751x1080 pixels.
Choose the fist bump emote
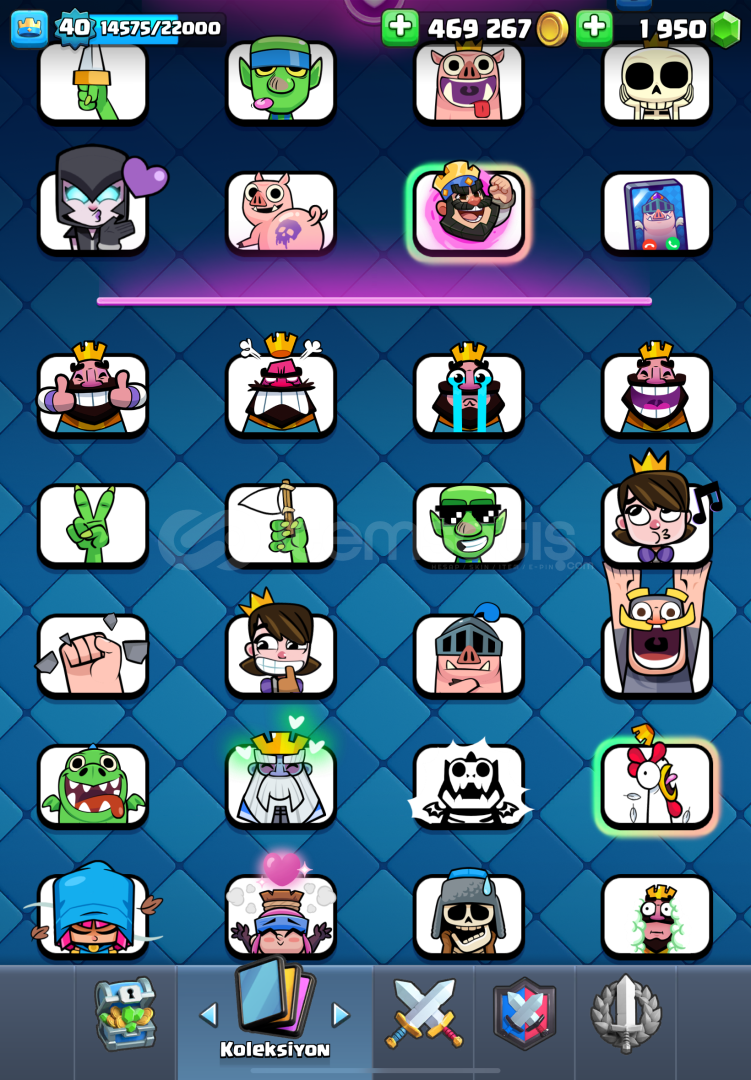[x=93, y=655]
